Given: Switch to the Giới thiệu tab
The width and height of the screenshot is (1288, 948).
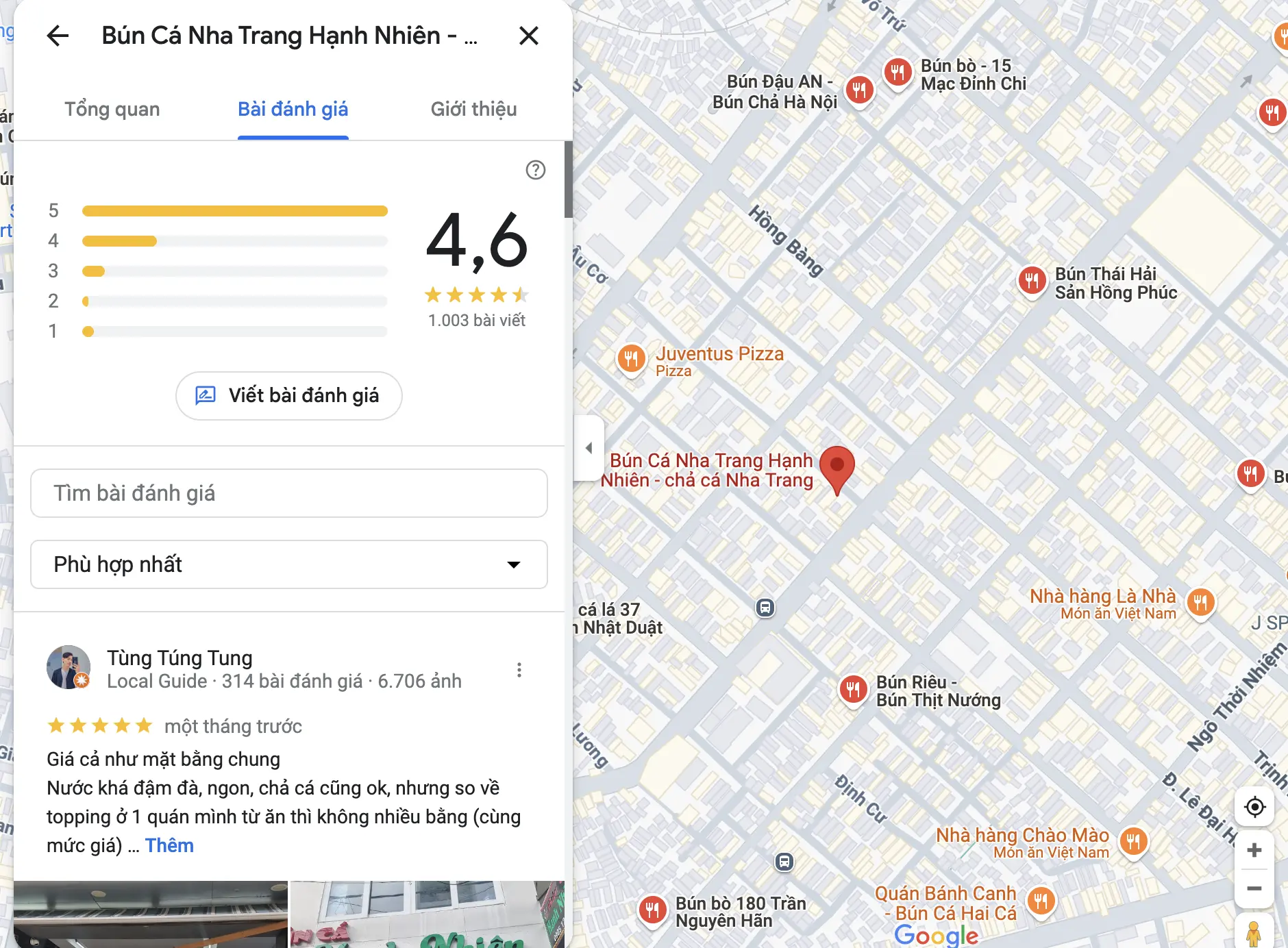Looking at the screenshot, I should [x=473, y=110].
